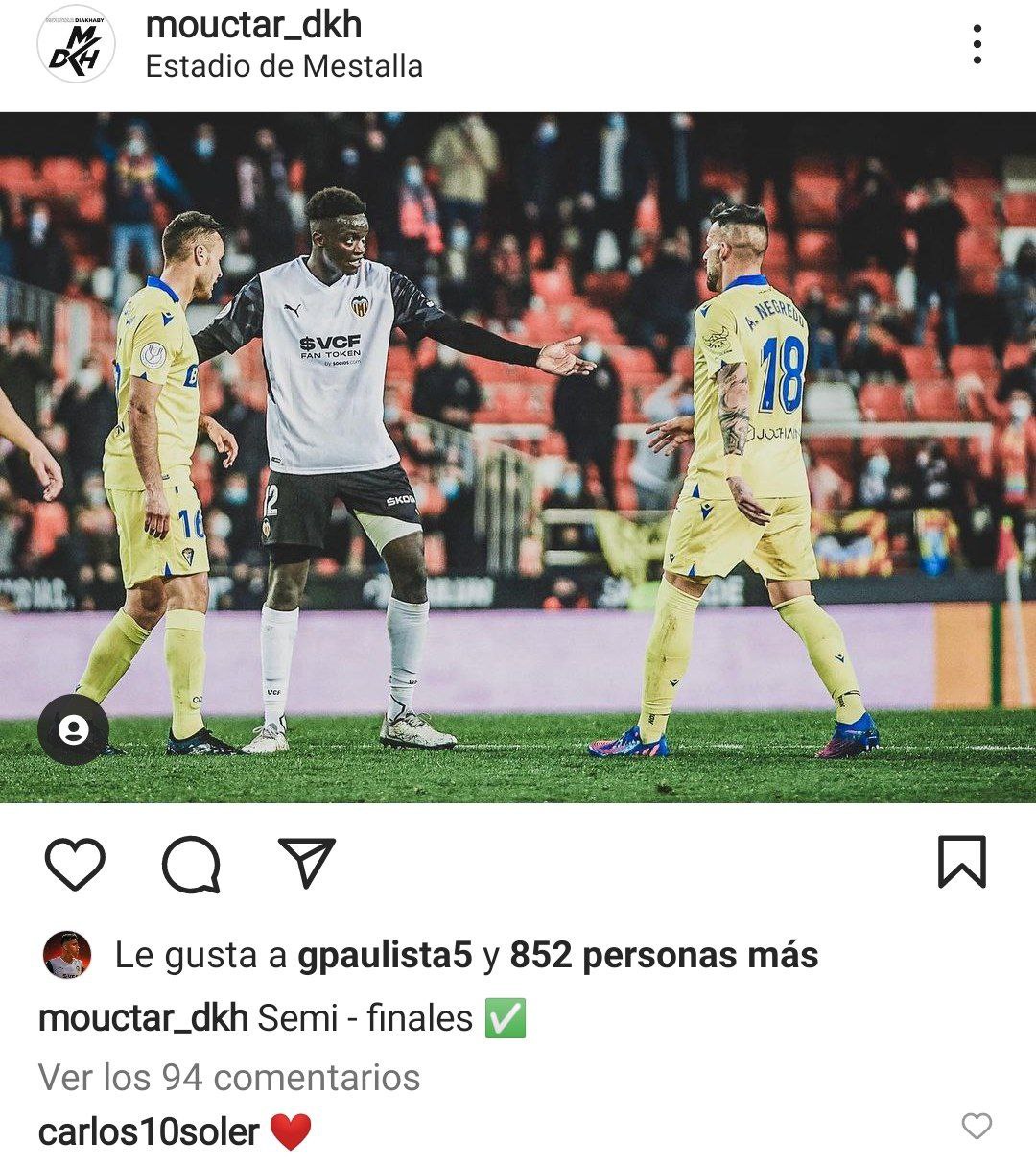Image resolution: width=1036 pixels, height=1166 pixels.
Task: Like carlos10soler's heart comment
Action: [977, 1126]
